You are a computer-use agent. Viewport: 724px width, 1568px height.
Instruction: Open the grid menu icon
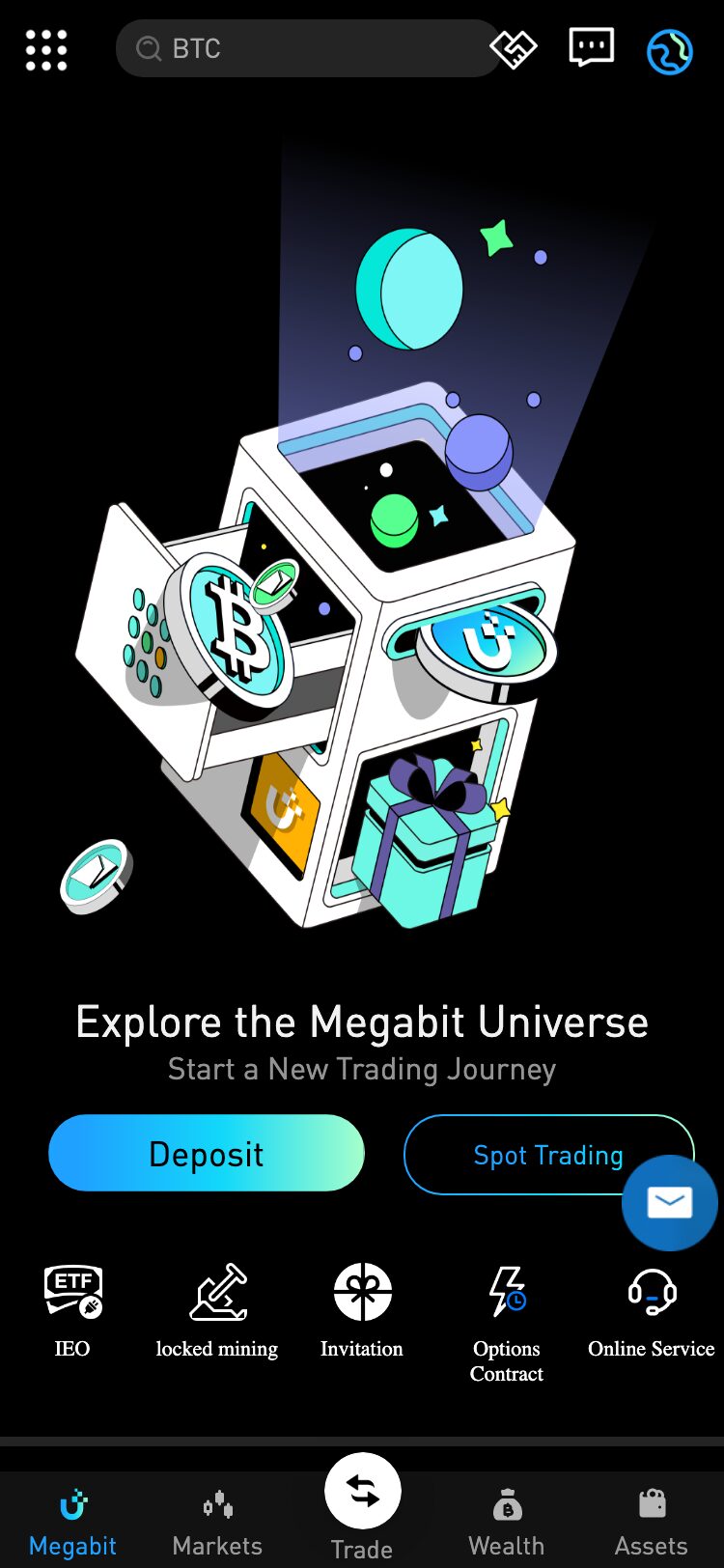(x=46, y=49)
